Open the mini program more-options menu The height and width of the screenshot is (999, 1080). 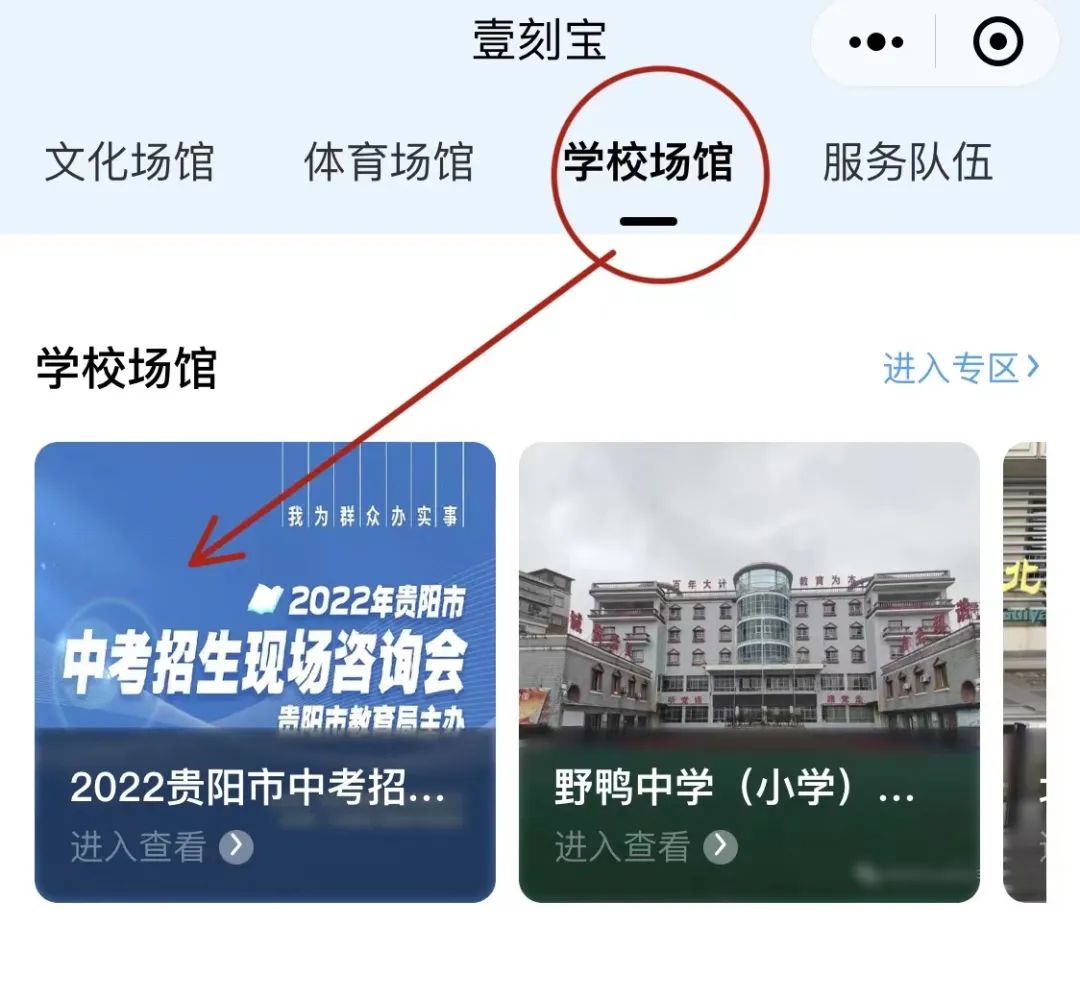[876, 42]
